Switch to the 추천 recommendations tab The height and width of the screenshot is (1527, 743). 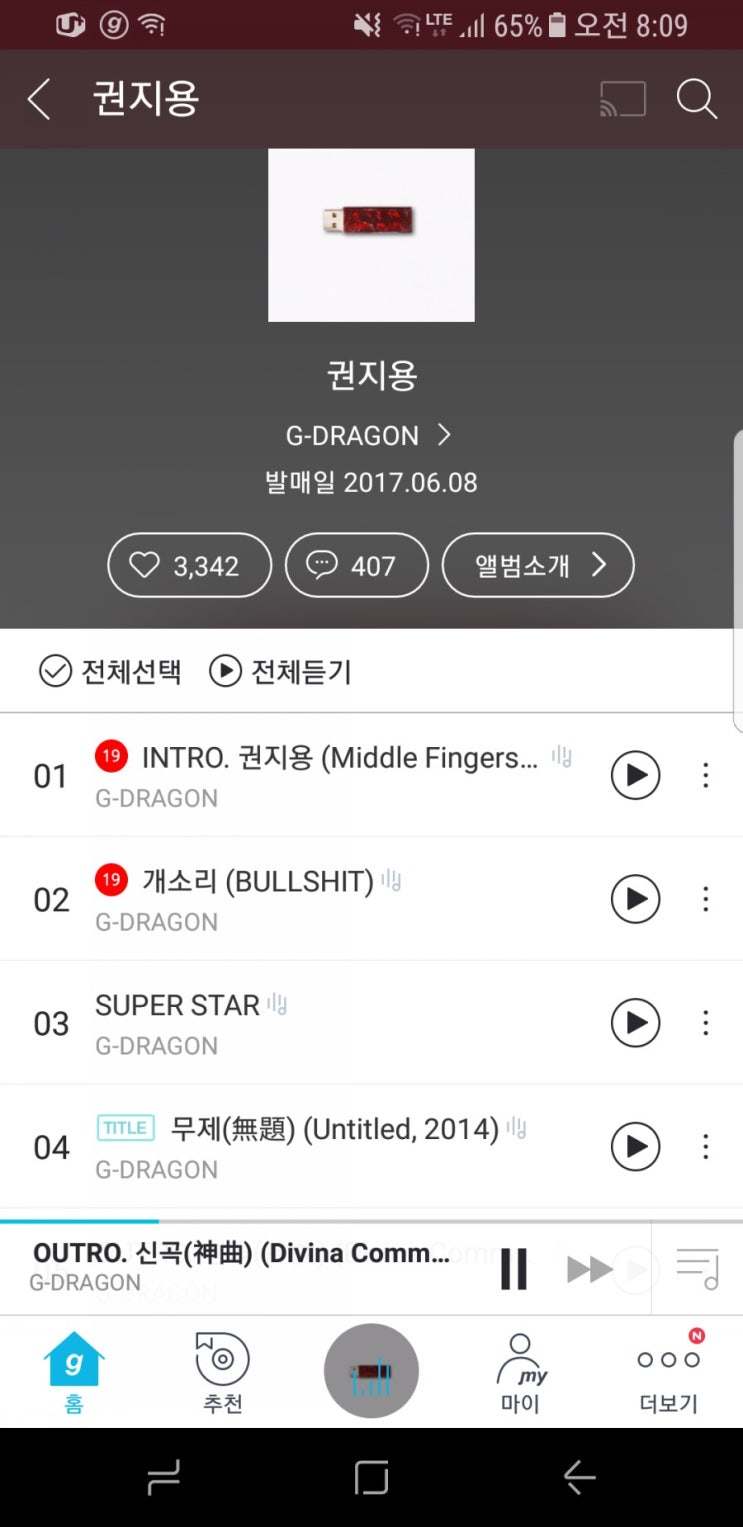click(222, 1373)
